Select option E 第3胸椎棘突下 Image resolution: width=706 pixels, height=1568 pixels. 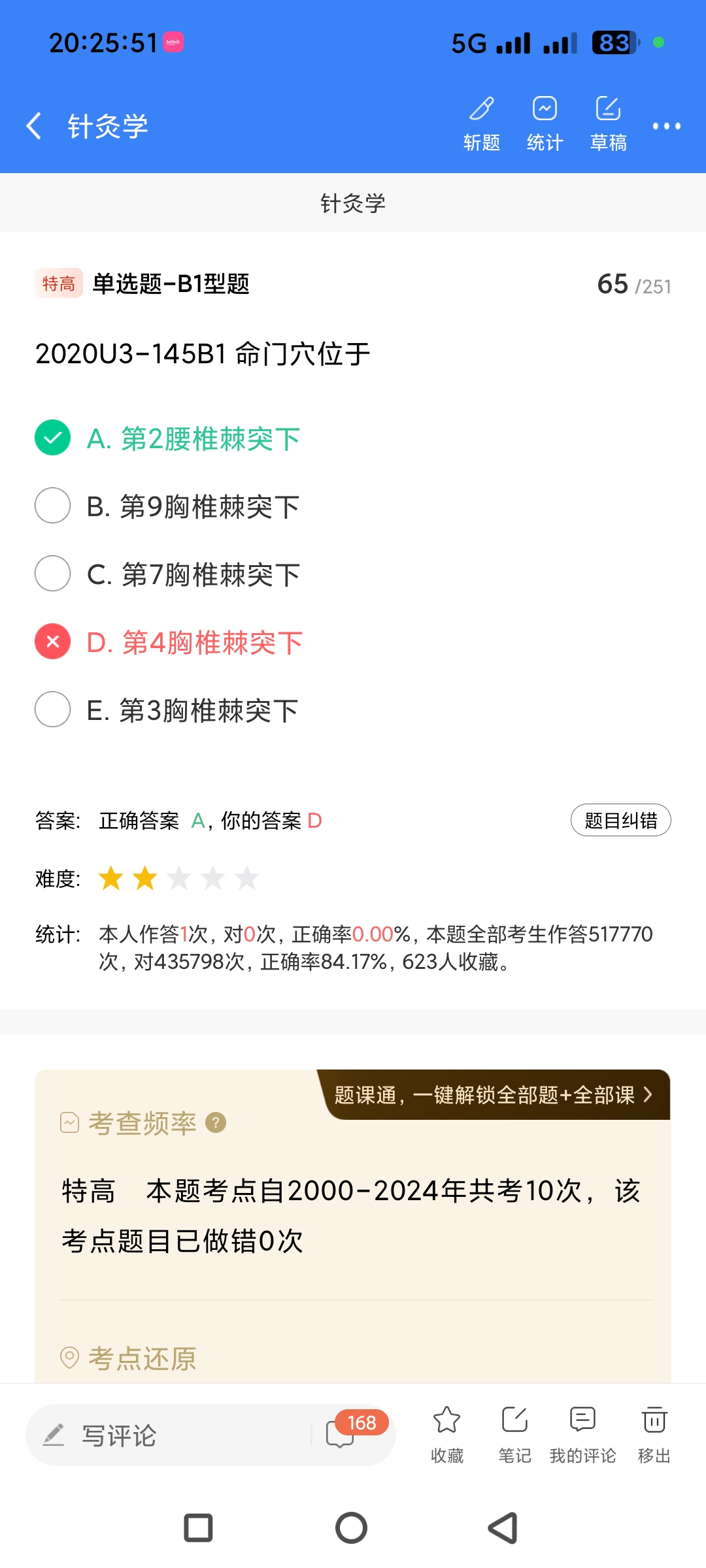192,710
